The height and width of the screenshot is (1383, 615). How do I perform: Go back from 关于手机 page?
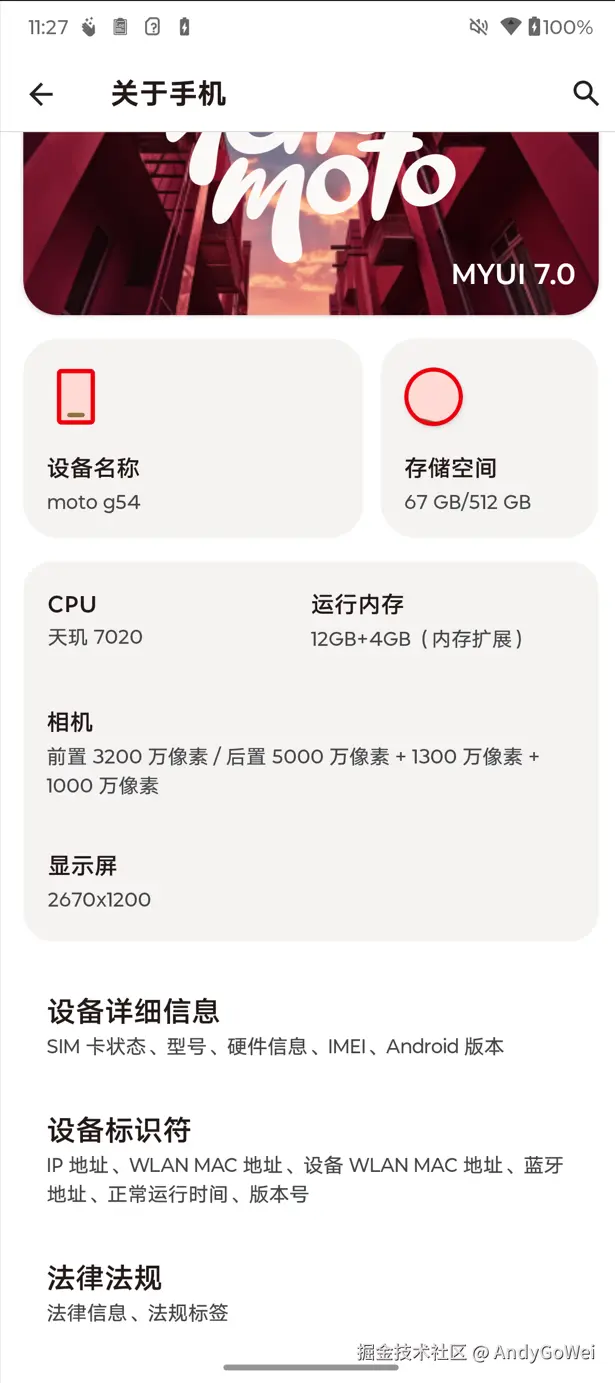41,94
